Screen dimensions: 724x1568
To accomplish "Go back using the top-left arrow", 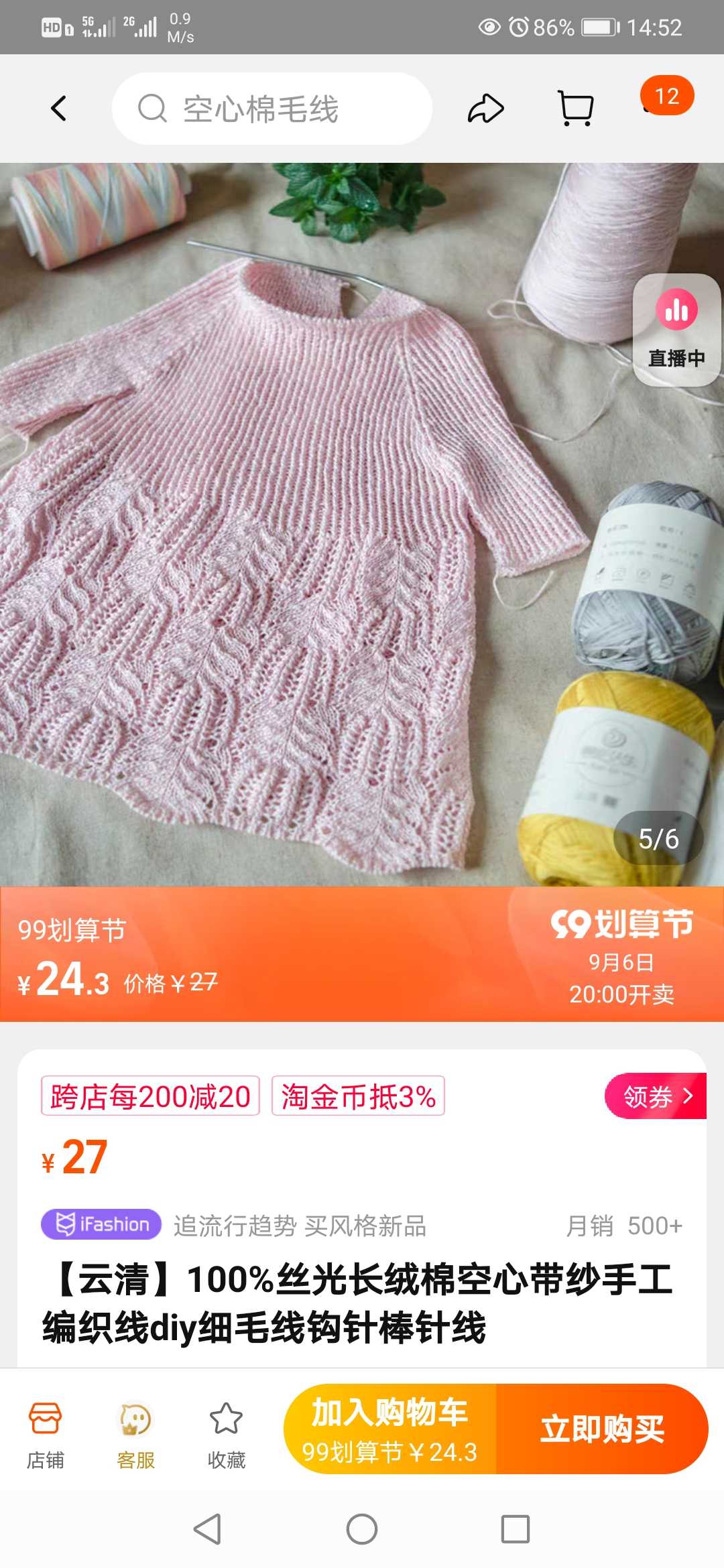I will pyautogui.click(x=59, y=109).
